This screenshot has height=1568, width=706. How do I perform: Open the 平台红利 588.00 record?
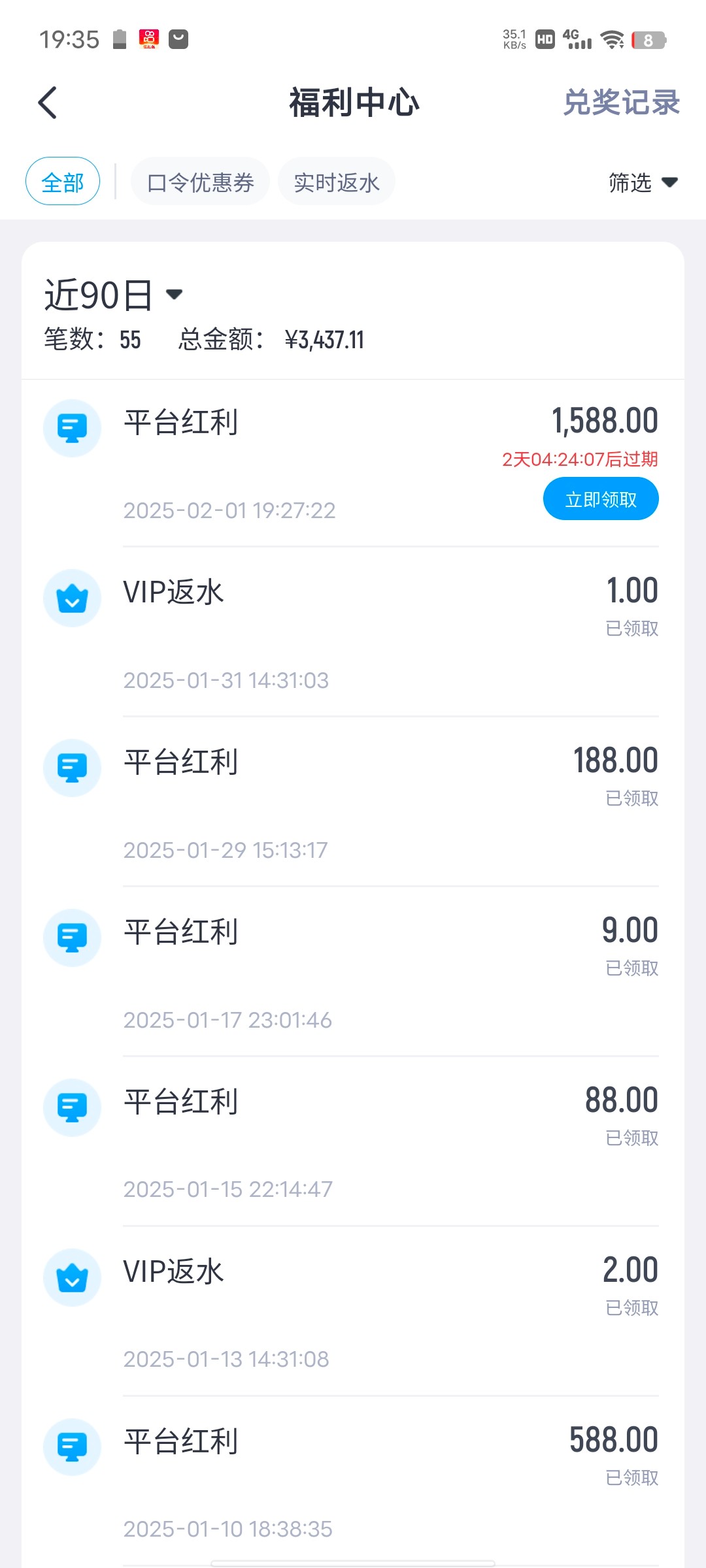coord(353,1481)
